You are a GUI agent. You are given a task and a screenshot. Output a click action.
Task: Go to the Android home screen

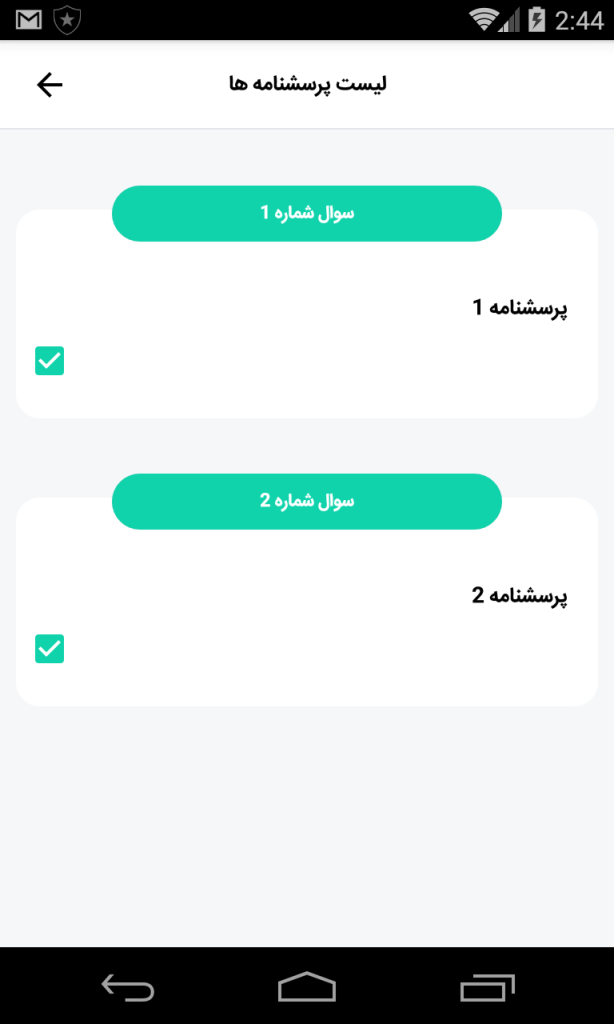point(306,986)
